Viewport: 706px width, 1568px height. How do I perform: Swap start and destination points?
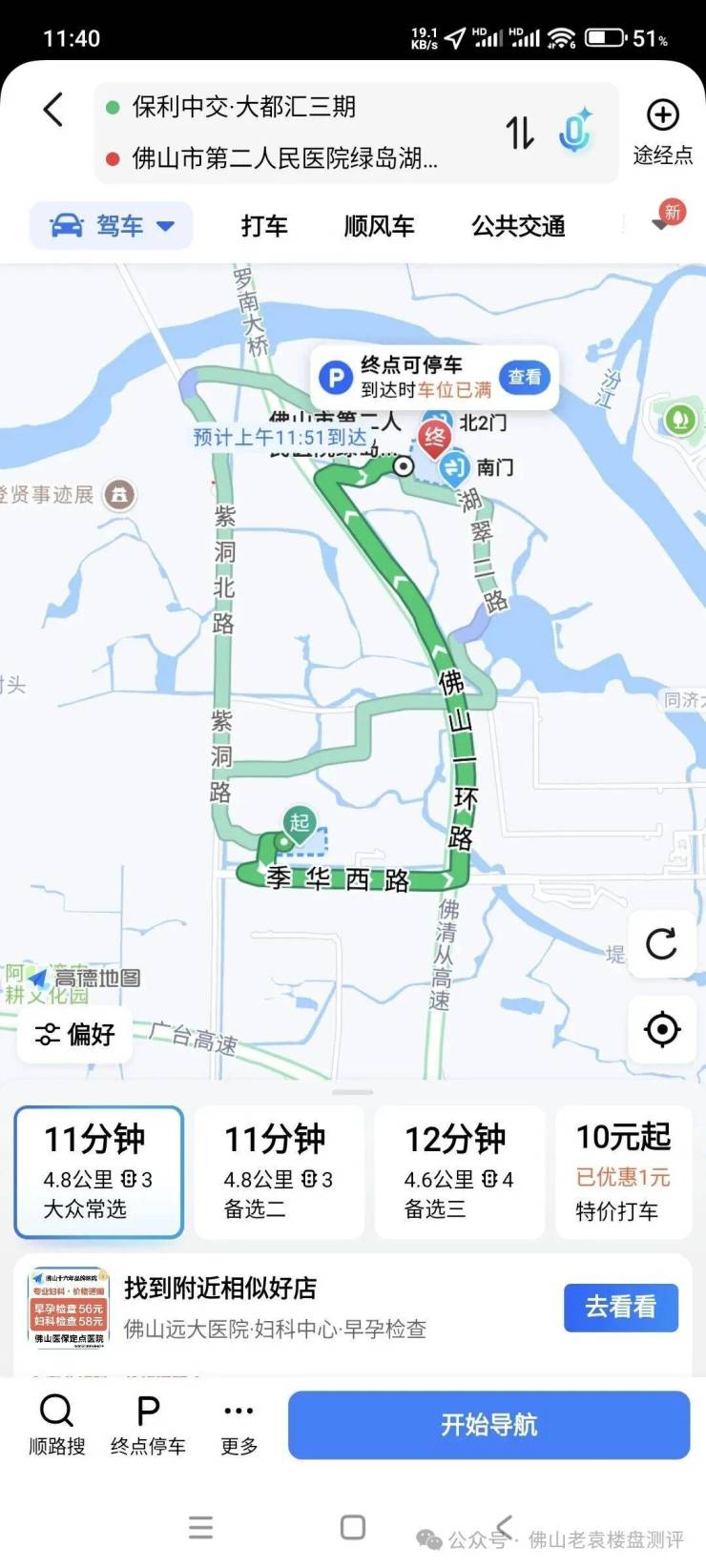(520, 133)
